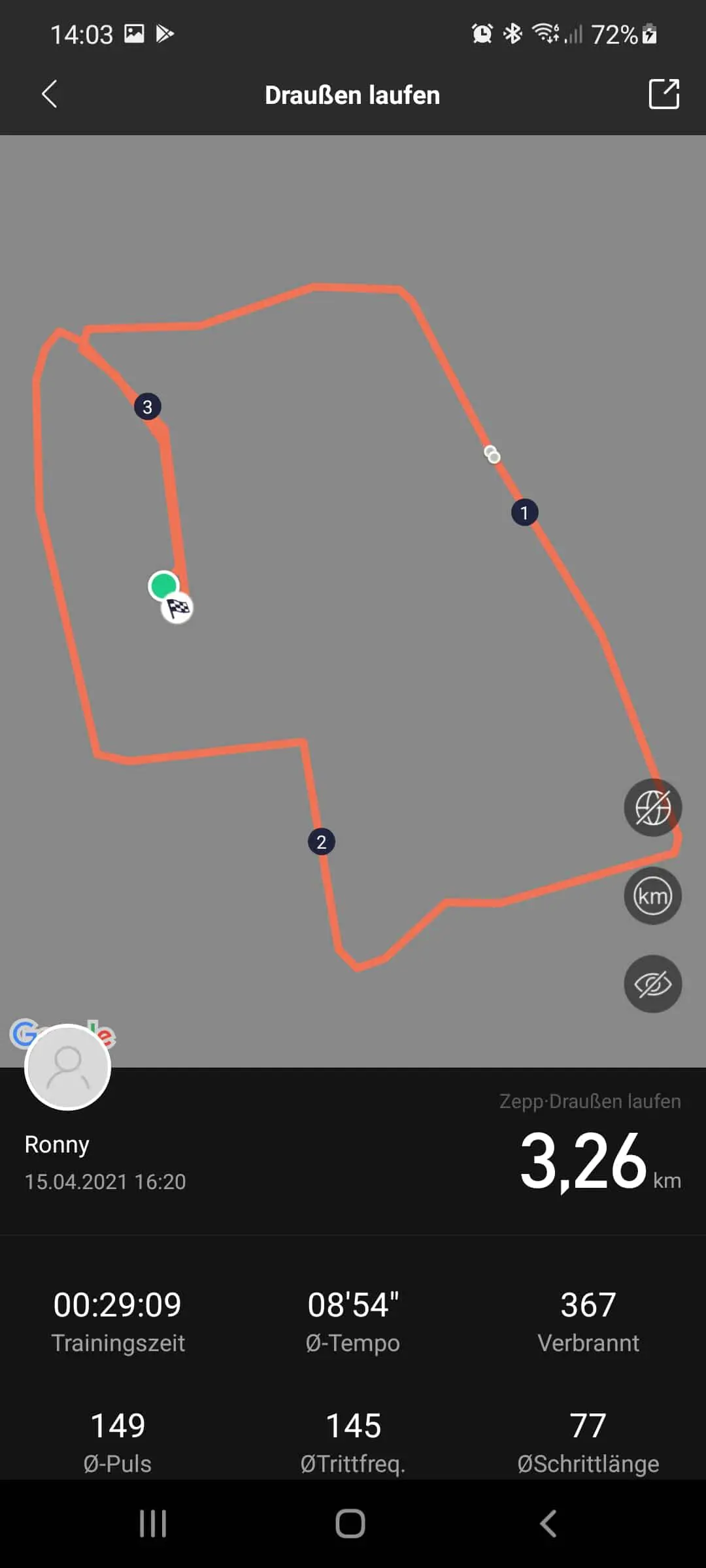This screenshot has height=1568, width=706.
Task: Go to the system home screen
Action: pos(350,1524)
